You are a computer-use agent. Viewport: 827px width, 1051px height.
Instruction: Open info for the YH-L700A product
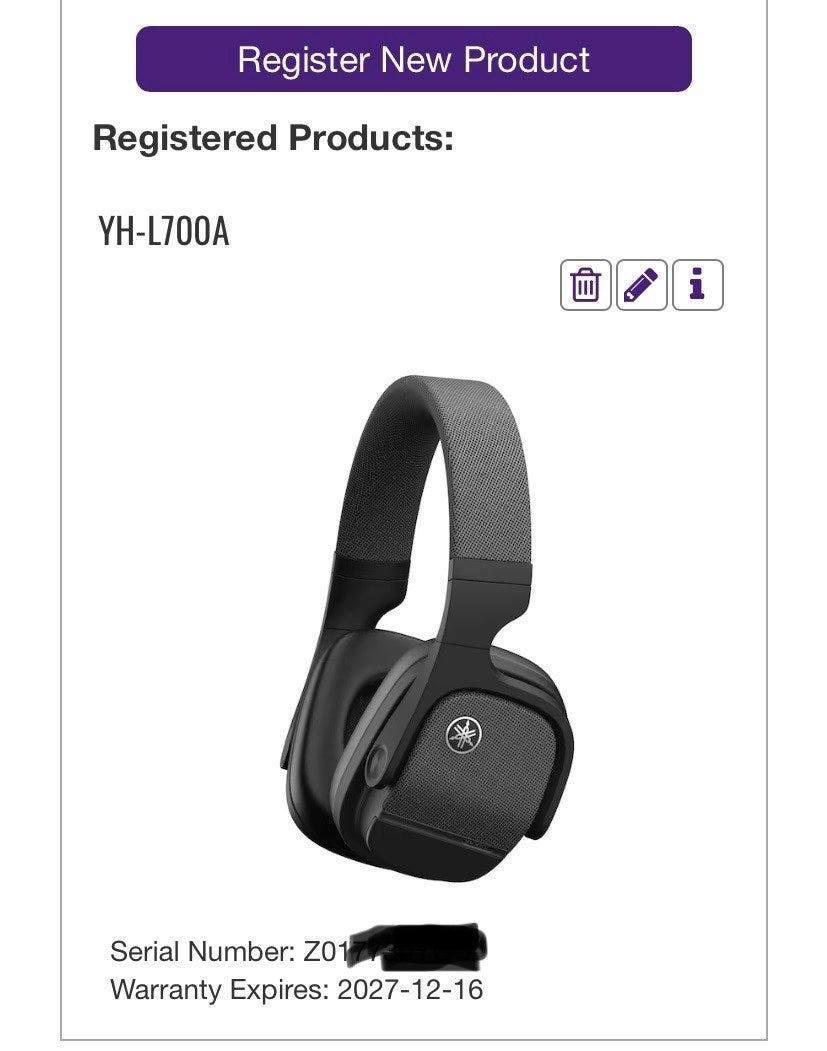697,285
